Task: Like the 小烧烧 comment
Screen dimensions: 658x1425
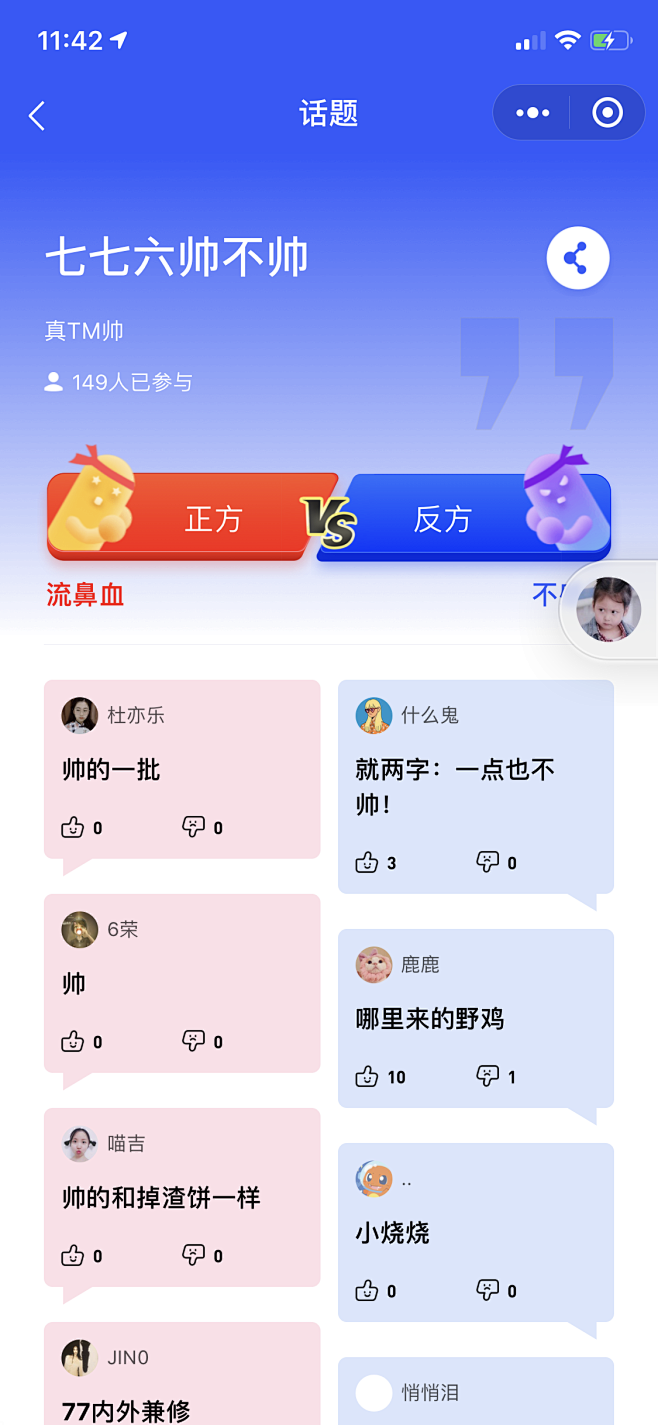Action: [367, 1290]
